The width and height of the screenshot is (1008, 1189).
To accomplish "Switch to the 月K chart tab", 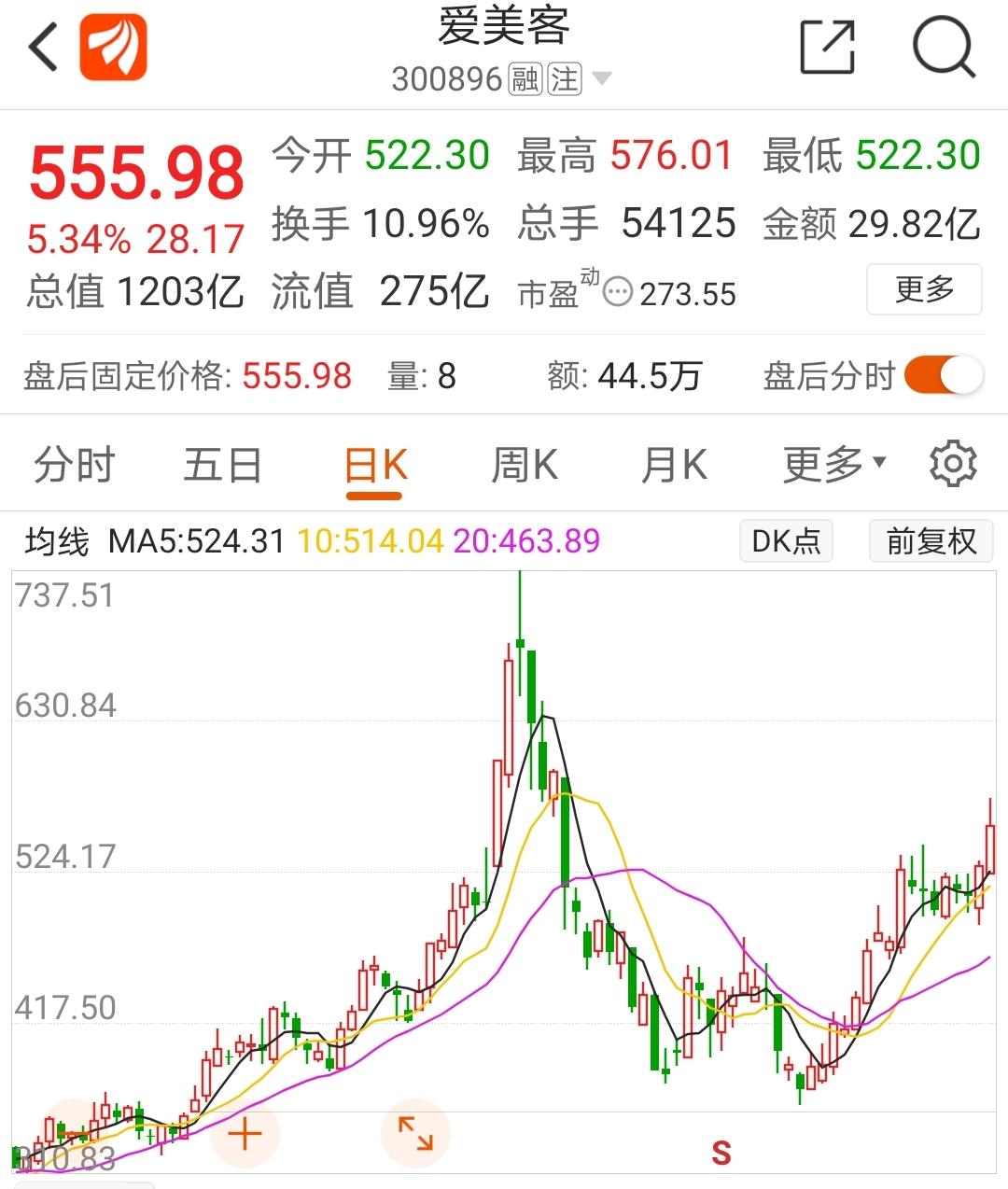I will pos(674,465).
